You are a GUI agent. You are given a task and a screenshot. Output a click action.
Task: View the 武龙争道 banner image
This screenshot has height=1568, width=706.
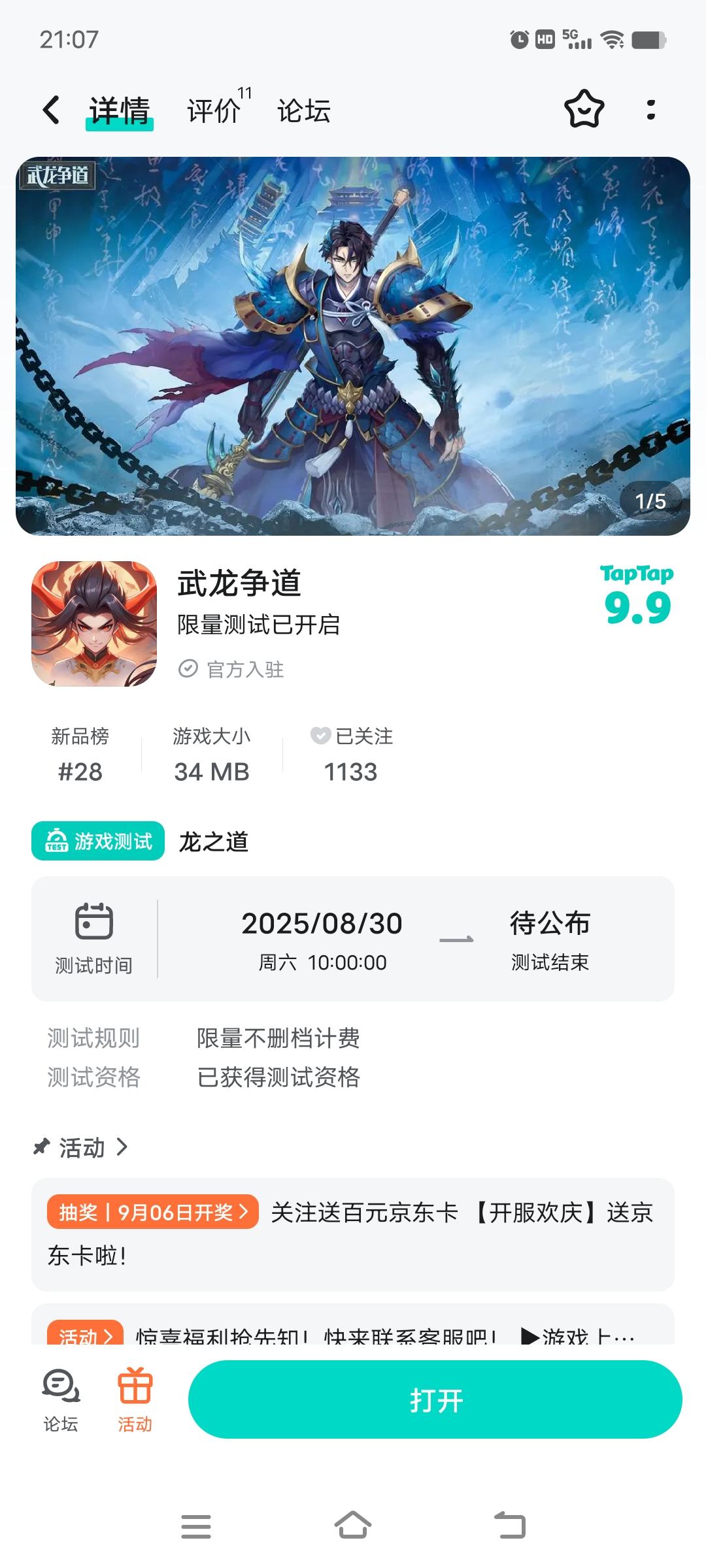pyautogui.click(x=353, y=346)
